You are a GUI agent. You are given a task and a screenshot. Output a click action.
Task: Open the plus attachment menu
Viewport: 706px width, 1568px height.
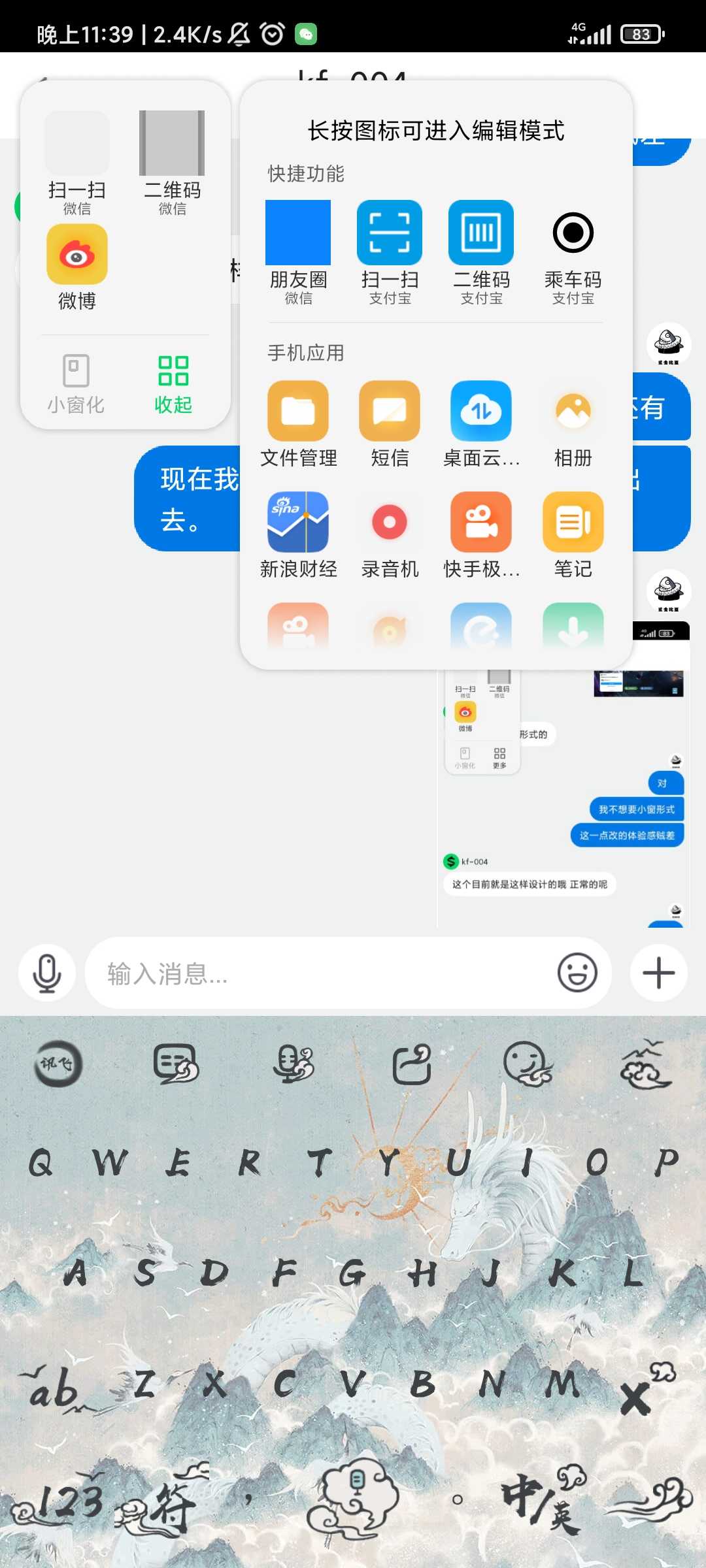coord(658,973)
